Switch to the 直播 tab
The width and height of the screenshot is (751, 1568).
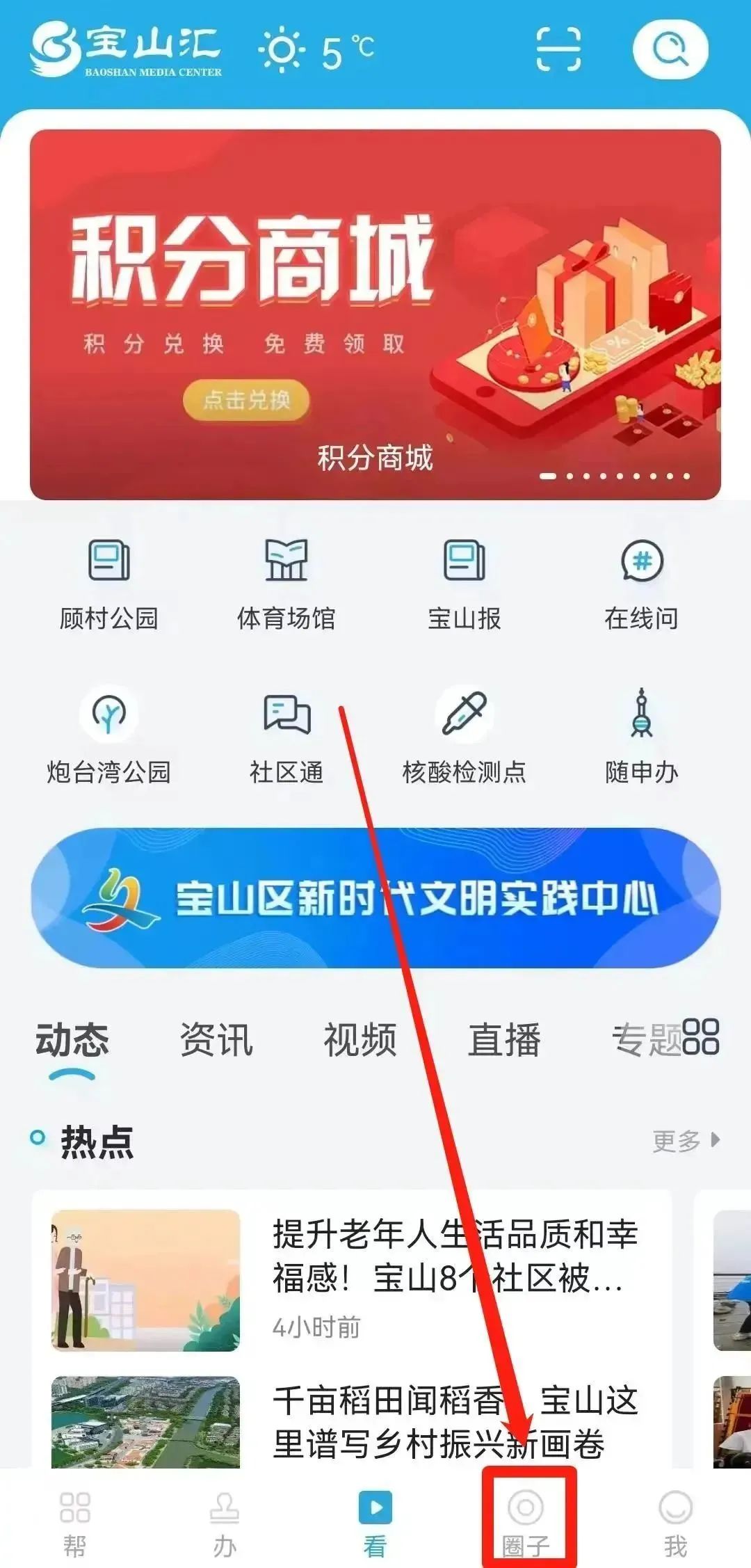coord(504,1040)
